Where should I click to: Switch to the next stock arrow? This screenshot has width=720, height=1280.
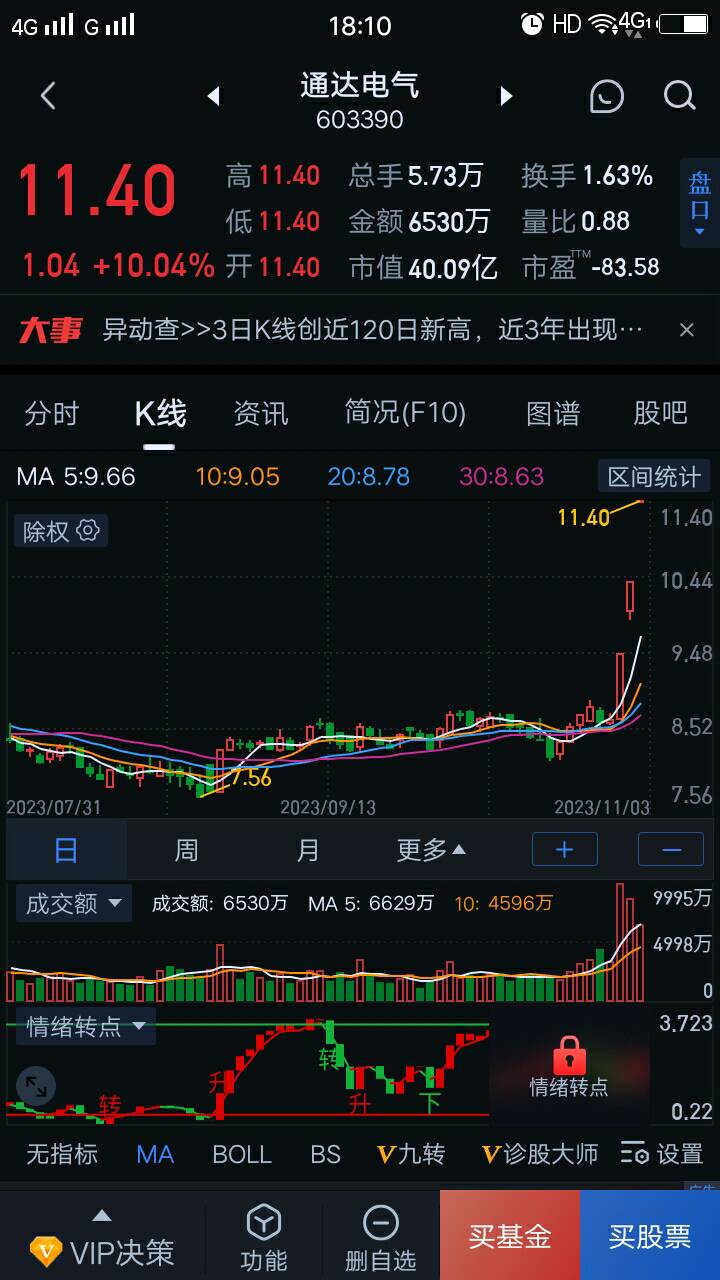click(x=506, y=96)
